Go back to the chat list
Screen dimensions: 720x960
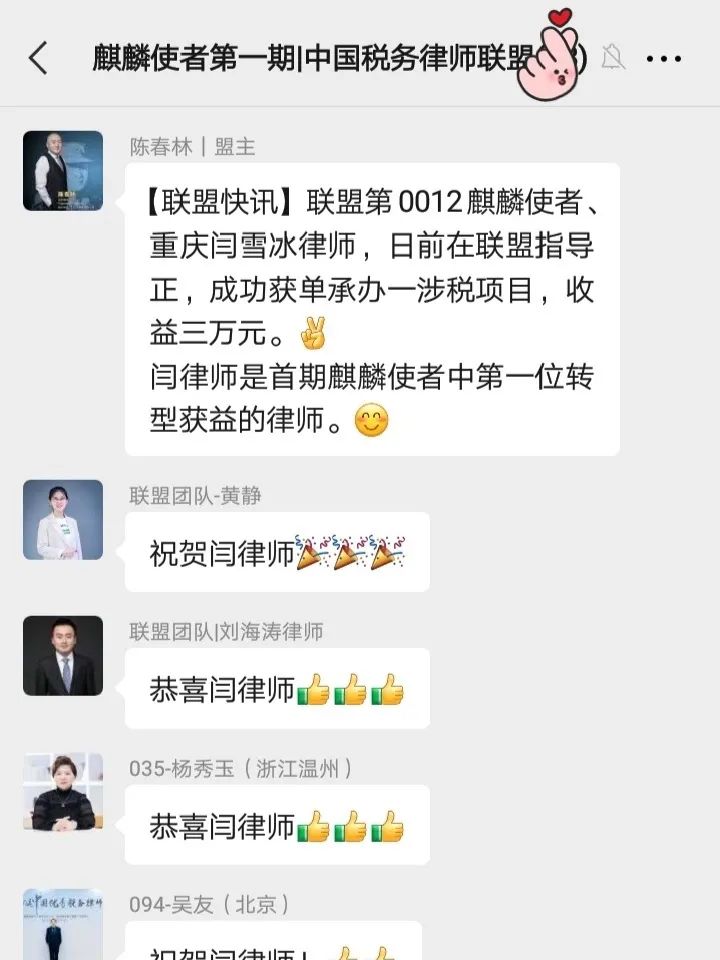click(x=38, y=58)
